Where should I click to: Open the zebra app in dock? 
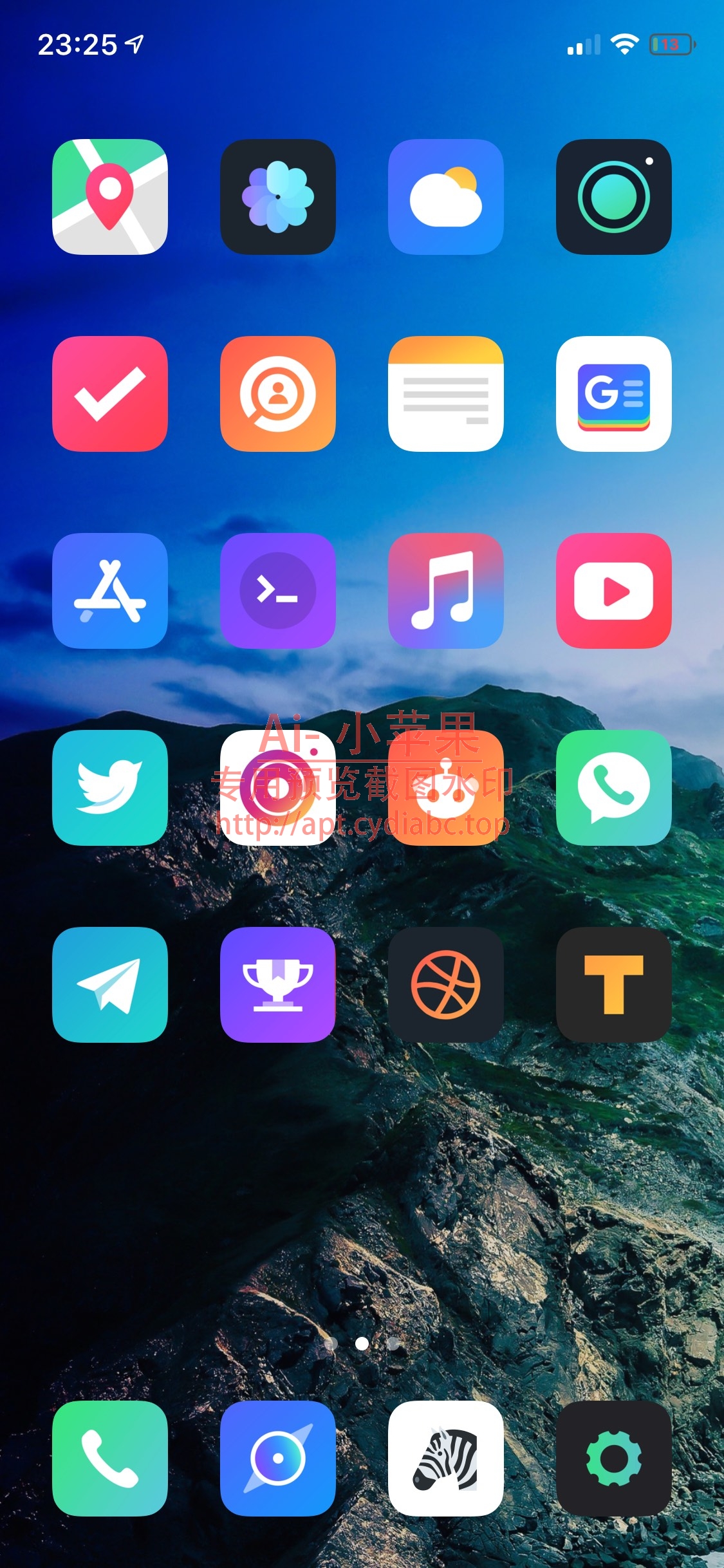click(446, 1459)
